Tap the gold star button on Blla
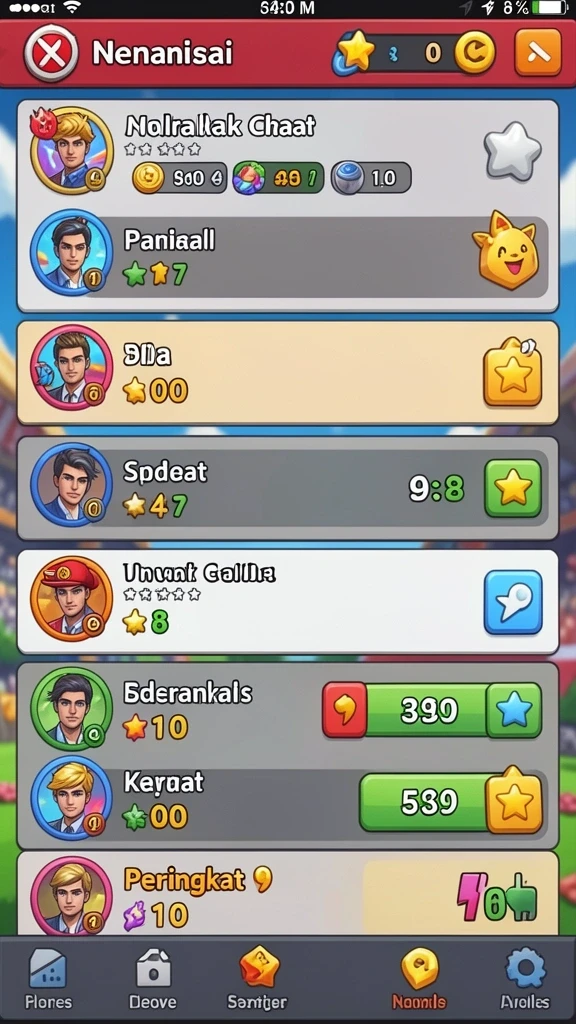 513,372
